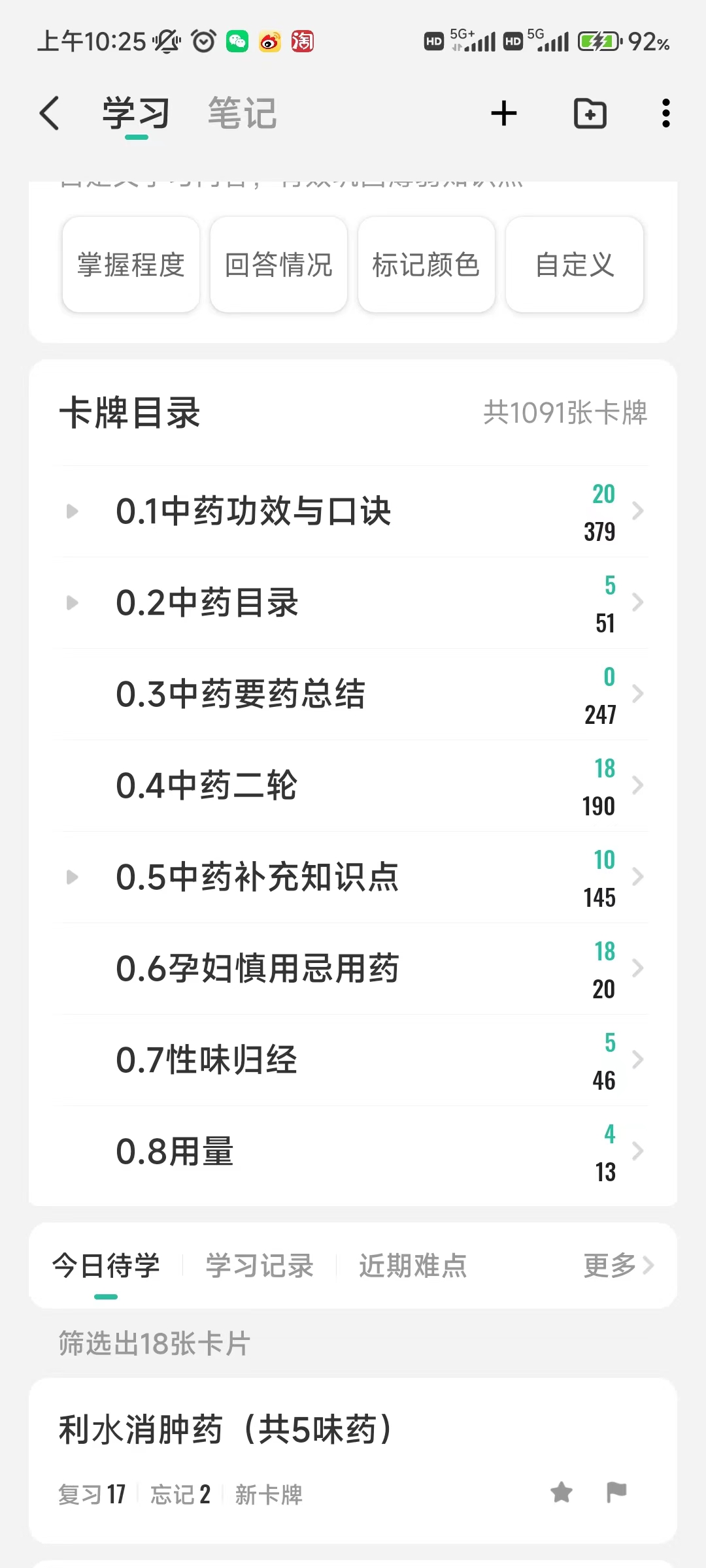Image resolution: width=706 pixels, height=1568 pixels.
Task: Switch to the 学习记录 tab
Action: (260, 1266)
